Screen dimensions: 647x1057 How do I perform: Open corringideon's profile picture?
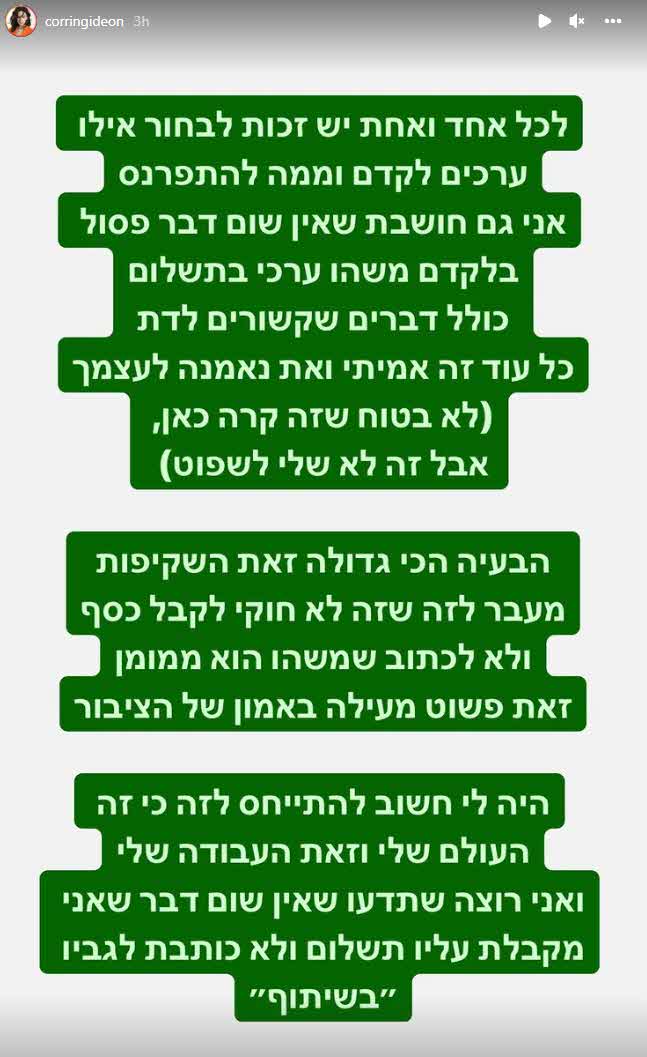pyautogui.click(x=20, y=20)
